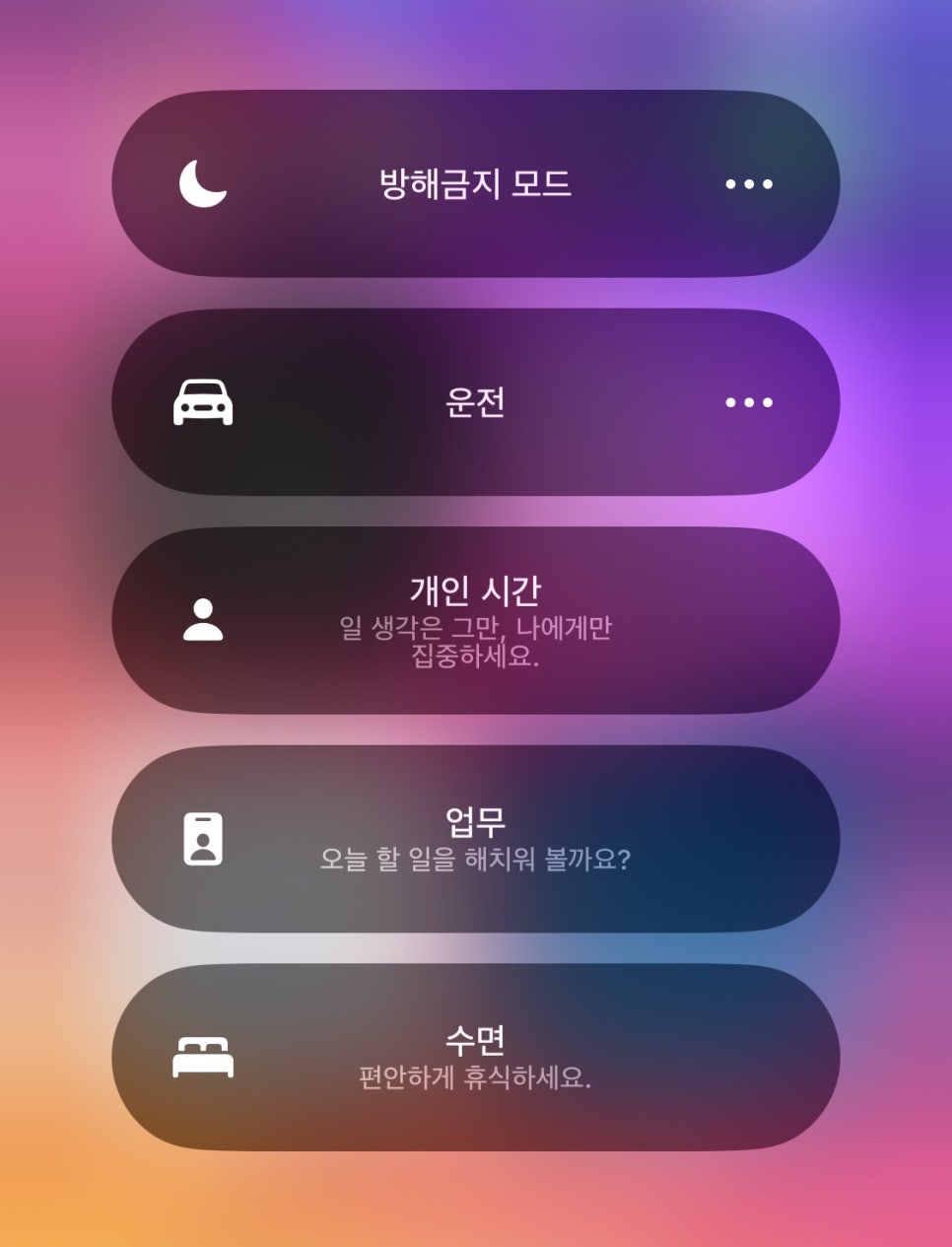Image resolution: width=952 pixels, height=1247 pixels.
Task: Enable the 업무 focus mode
Action: (475, 839)
